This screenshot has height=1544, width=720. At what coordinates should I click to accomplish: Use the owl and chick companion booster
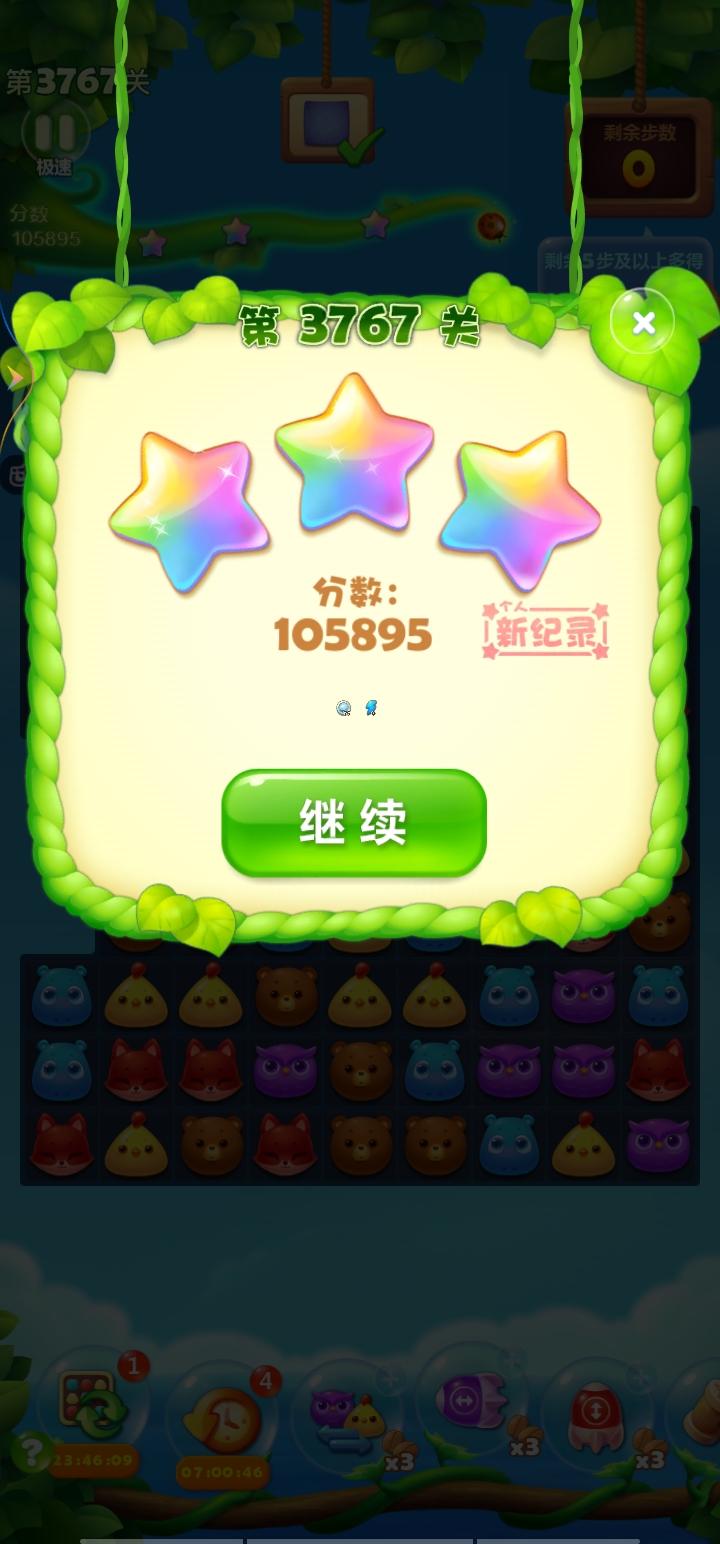pyautogui.click(x=348, y=1415)
